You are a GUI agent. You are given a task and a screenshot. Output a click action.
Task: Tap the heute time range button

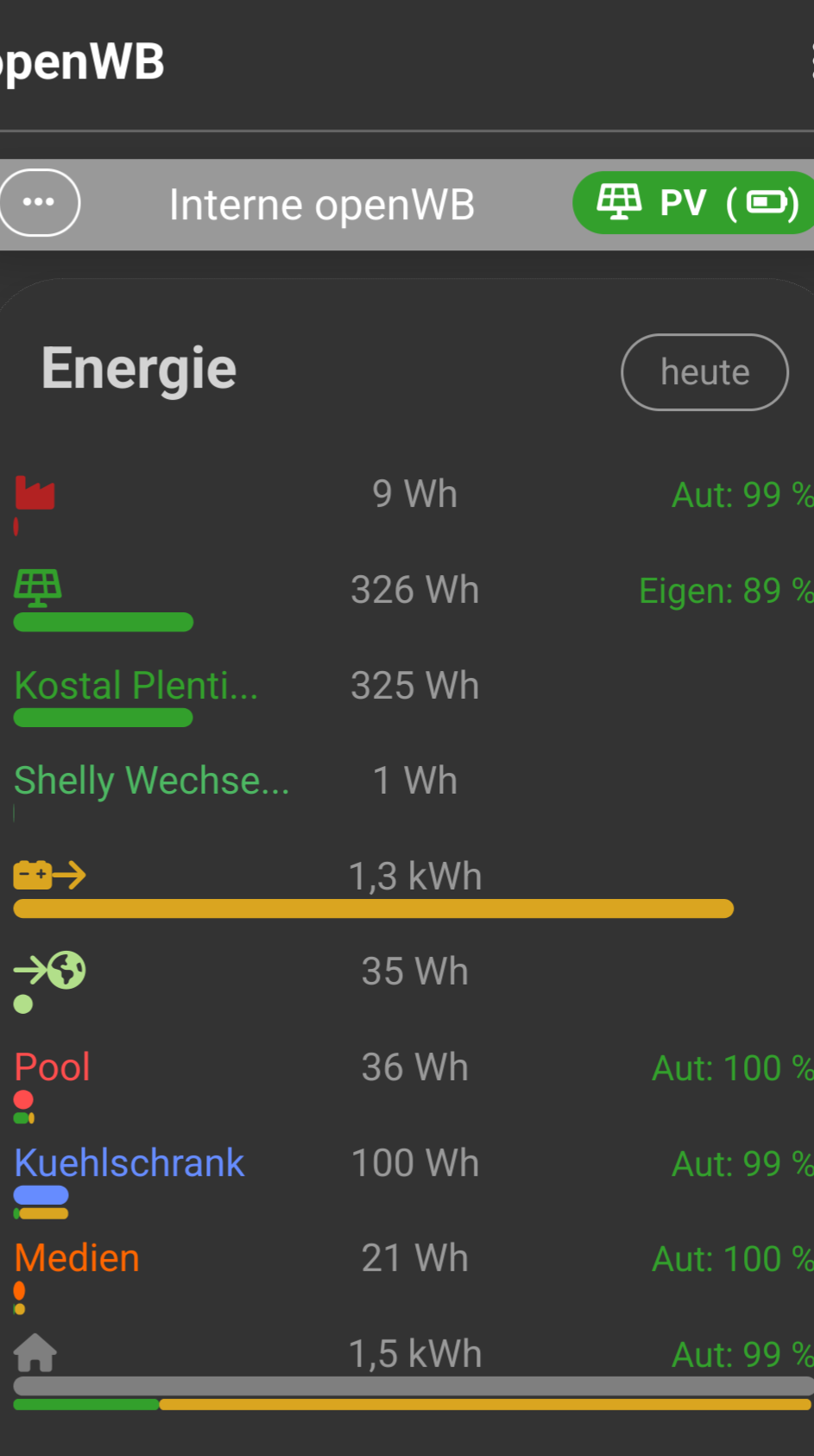click(704, 372)
